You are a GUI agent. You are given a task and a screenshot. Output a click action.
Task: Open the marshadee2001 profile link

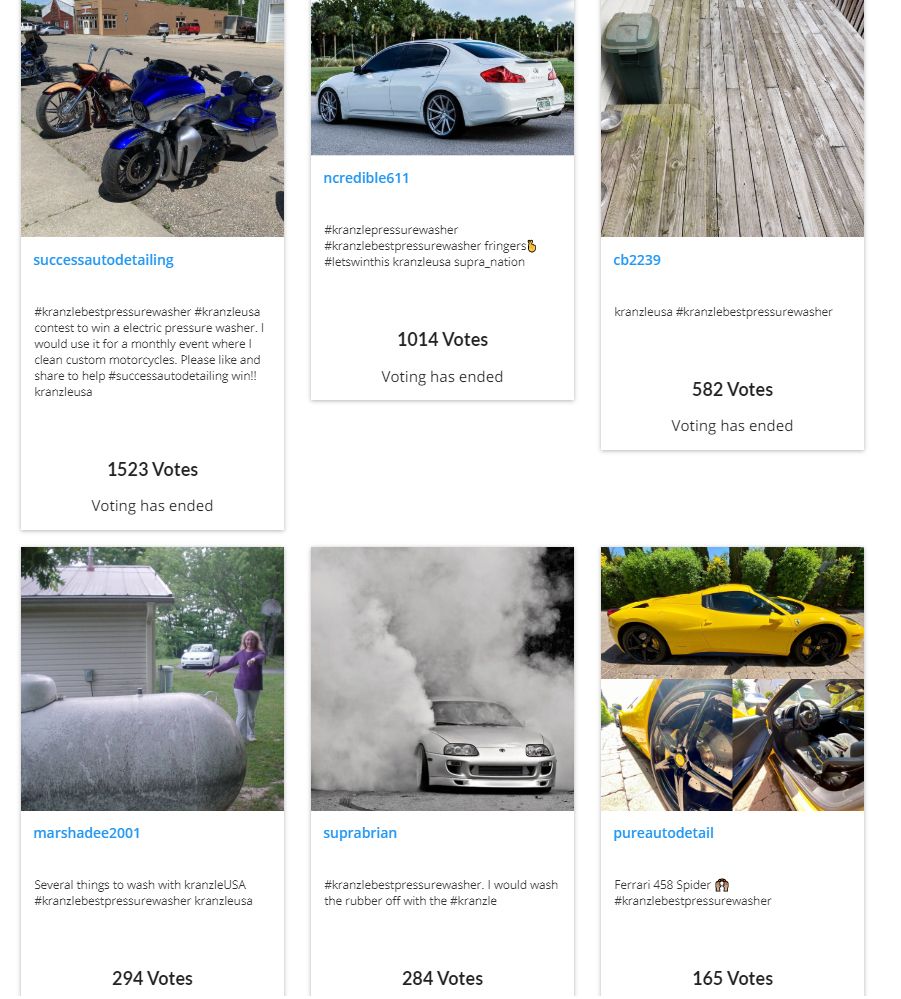[x=87, y=833]
